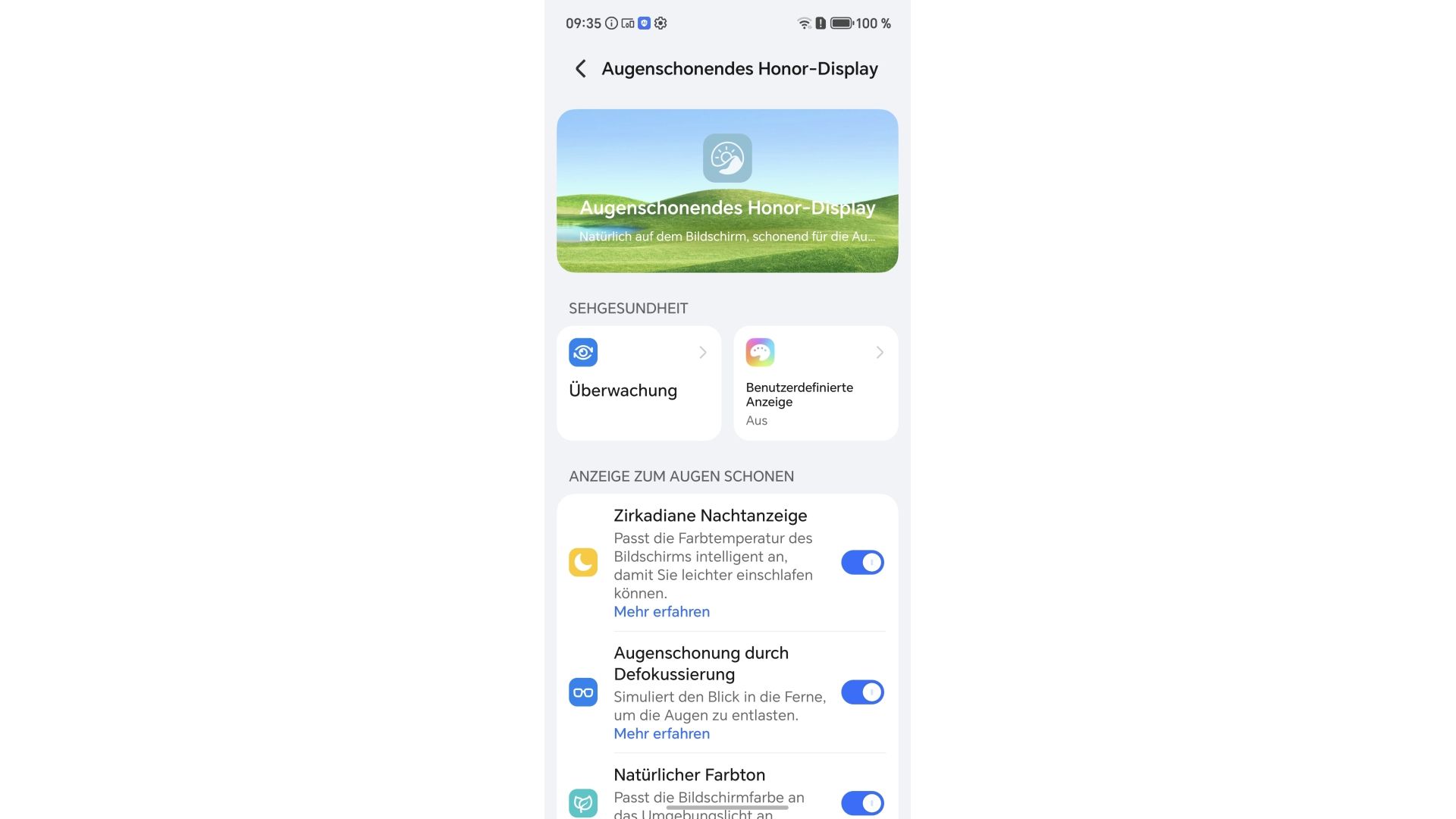Image resolution: width=1456 pixels, height=819 pixels.
Task: Turn off Augenschonung durch Defokussierung
Action: (x=862, y=692)
